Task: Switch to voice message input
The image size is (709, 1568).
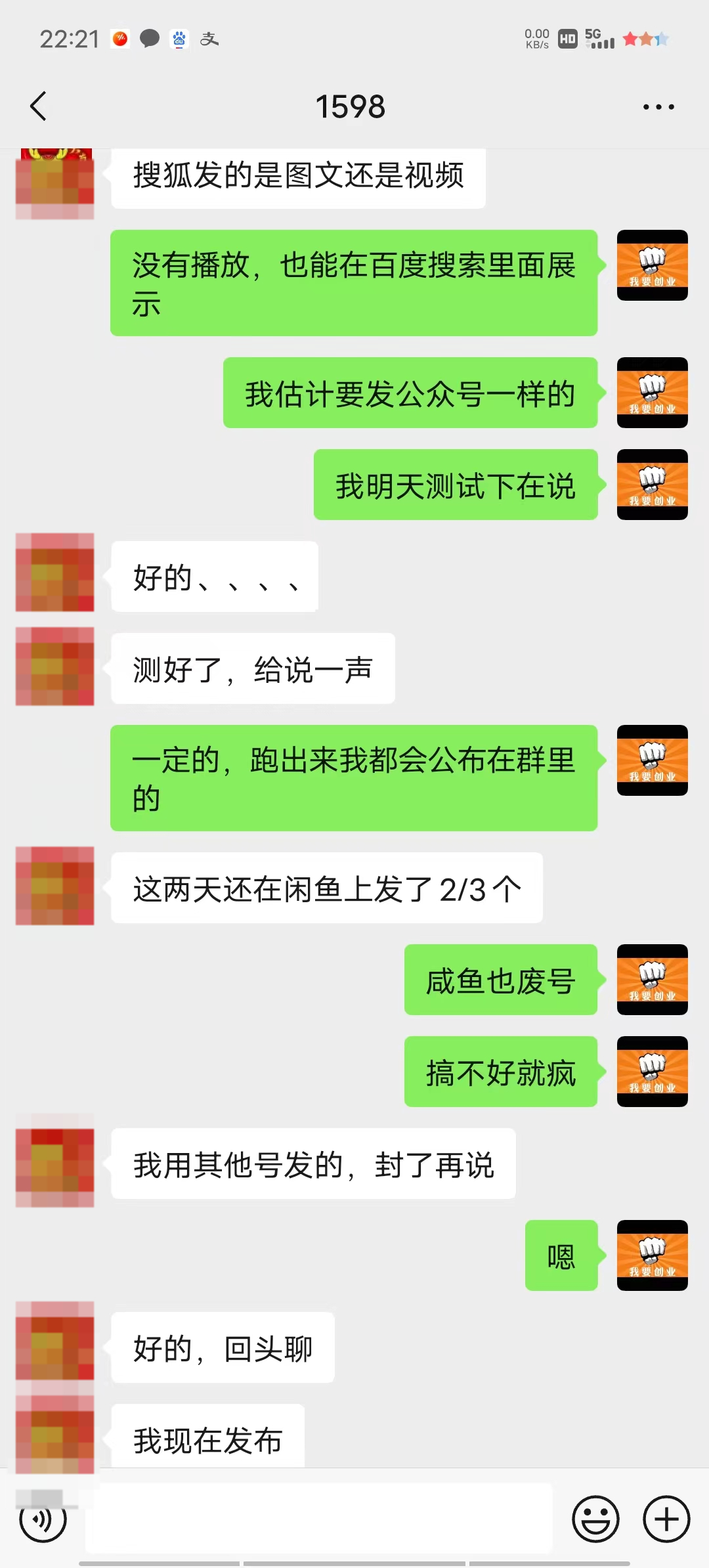Action: coord(43,1519)
